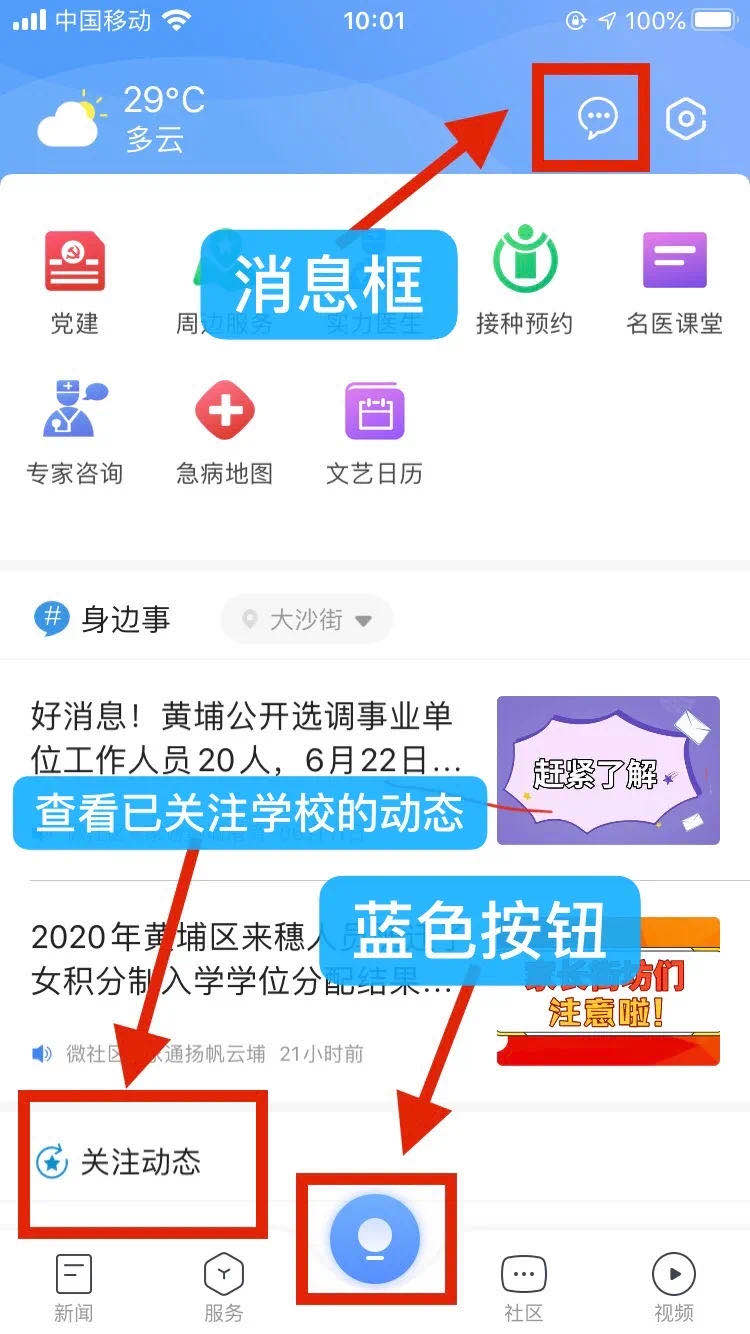The width and height of the screenshot is (750, 1334).
Task: Open the message box icon
Action: [597, 119]
